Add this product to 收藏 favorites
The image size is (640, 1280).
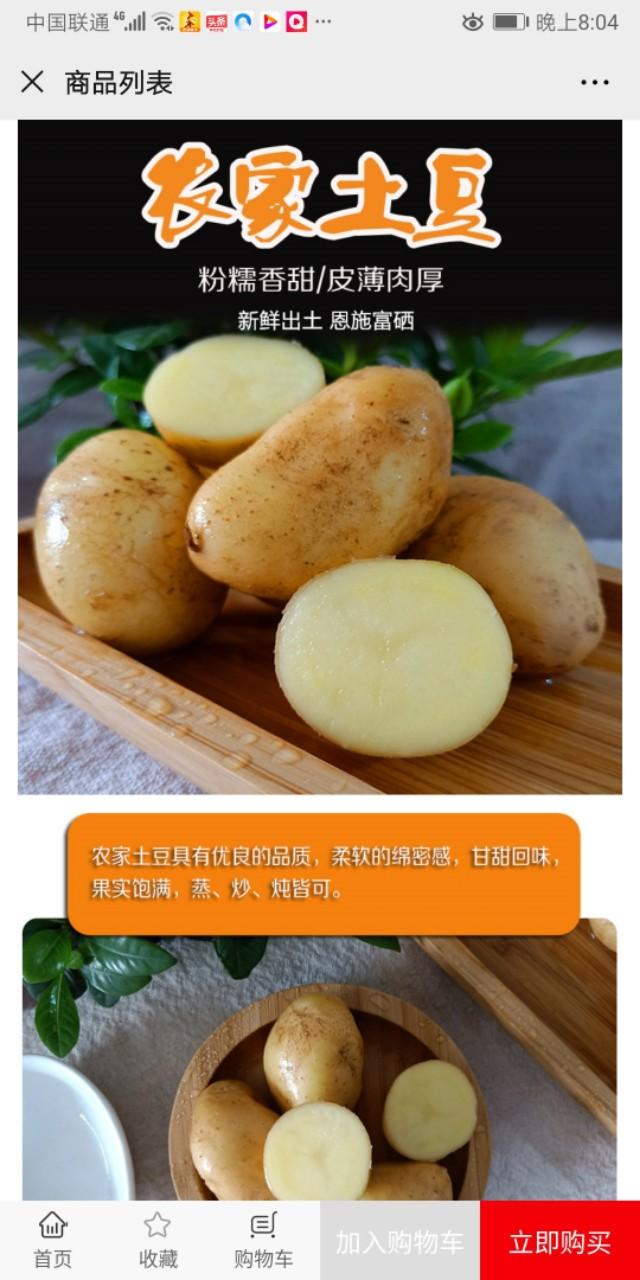(157, 1240)
